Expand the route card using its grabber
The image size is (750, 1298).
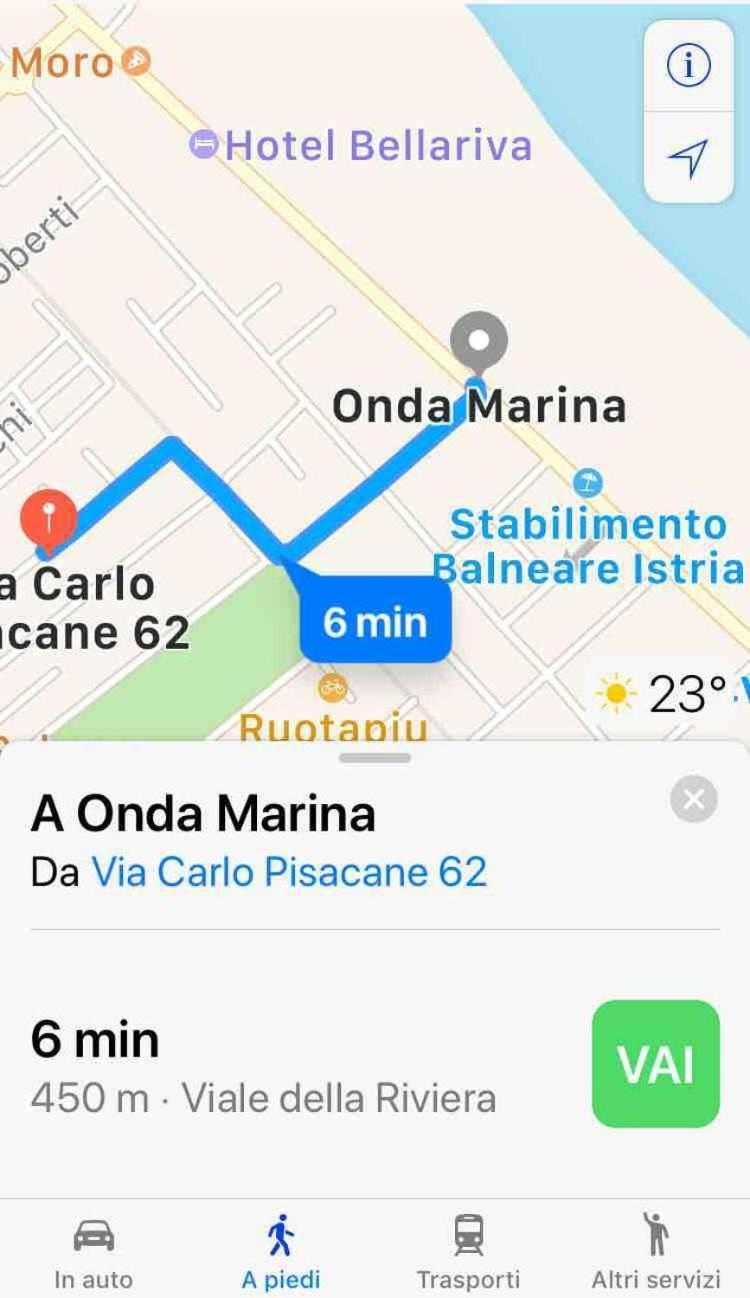(x=375, y=757)
